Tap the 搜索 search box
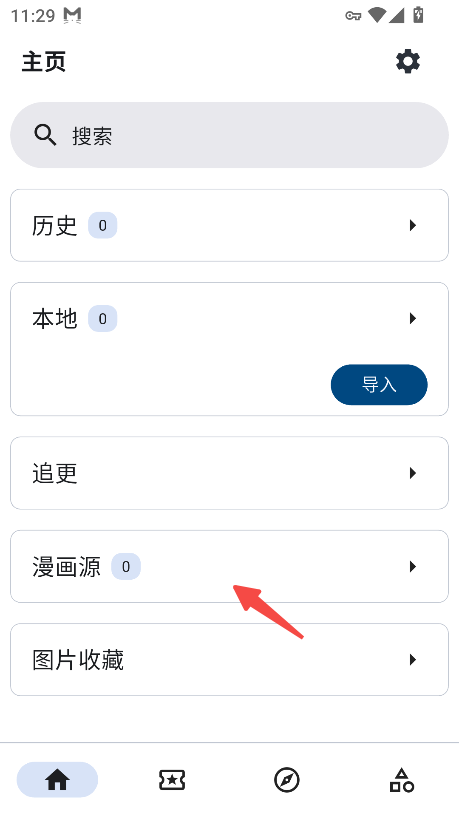Viewport: 459px width, 816px height. [x=230, y=135]
